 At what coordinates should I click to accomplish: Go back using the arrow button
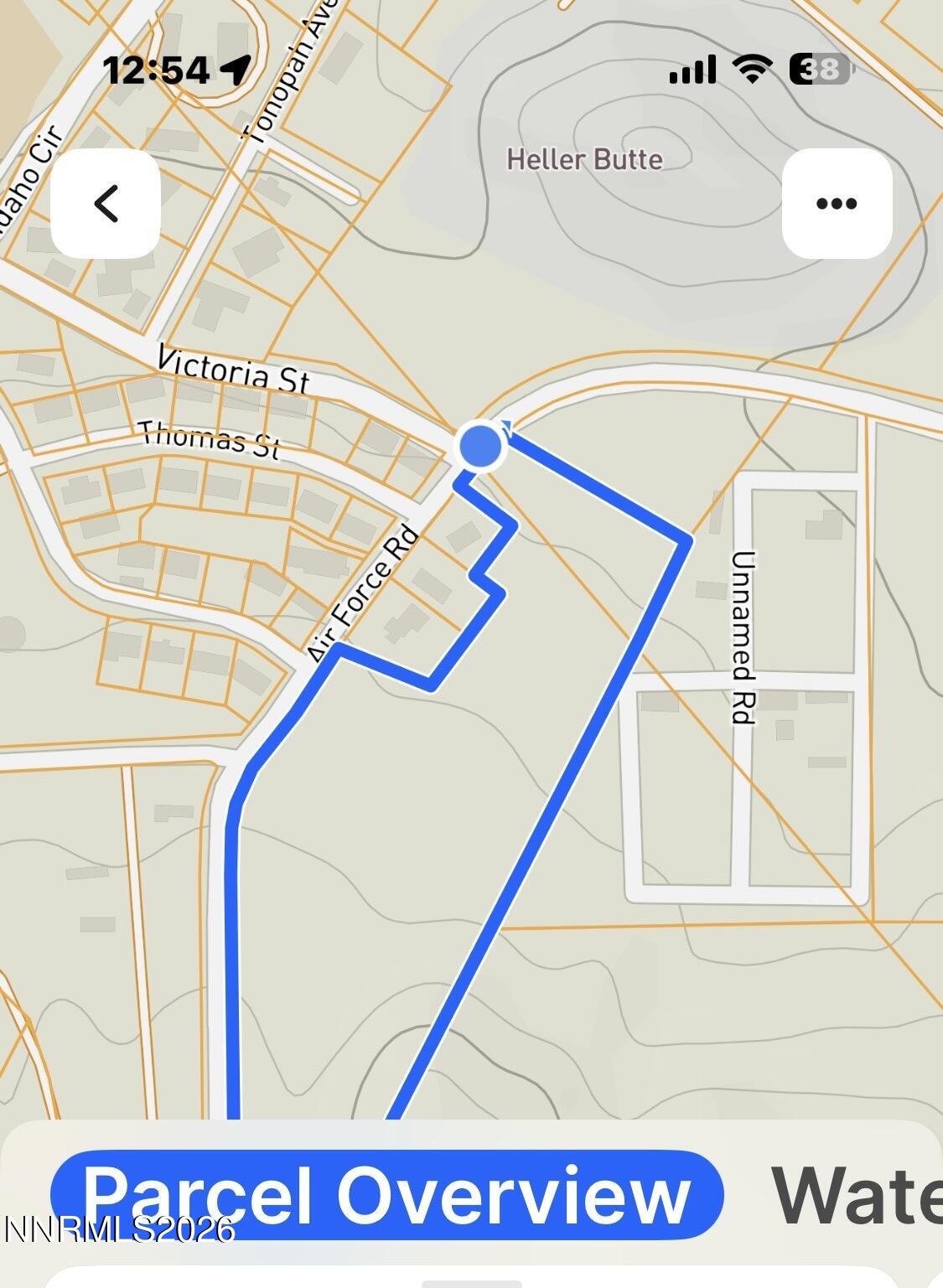click(106, 204)
